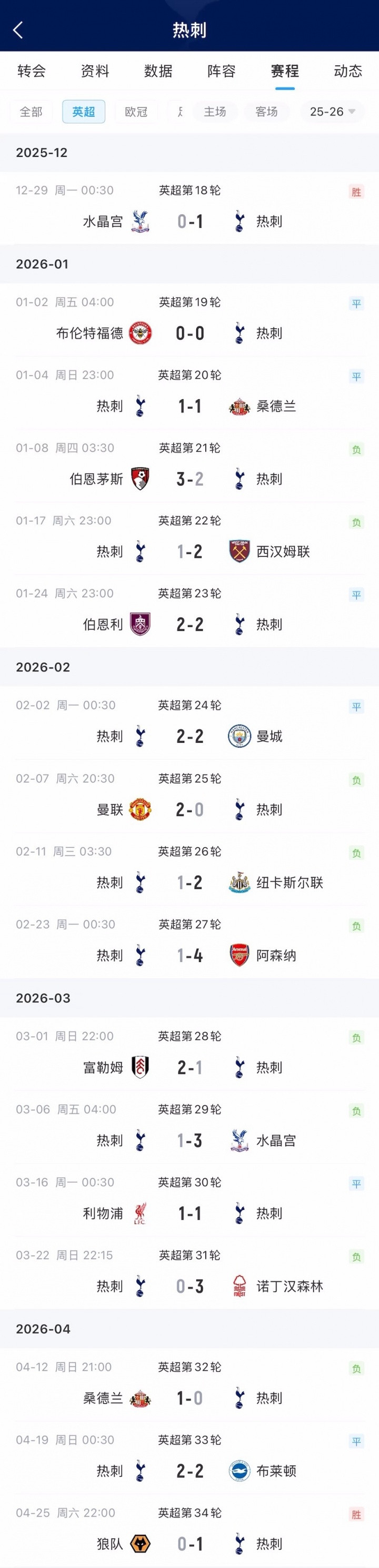
Task: Open the 热刺 1-4 阿森纳 match
Action: click(189, 956)
